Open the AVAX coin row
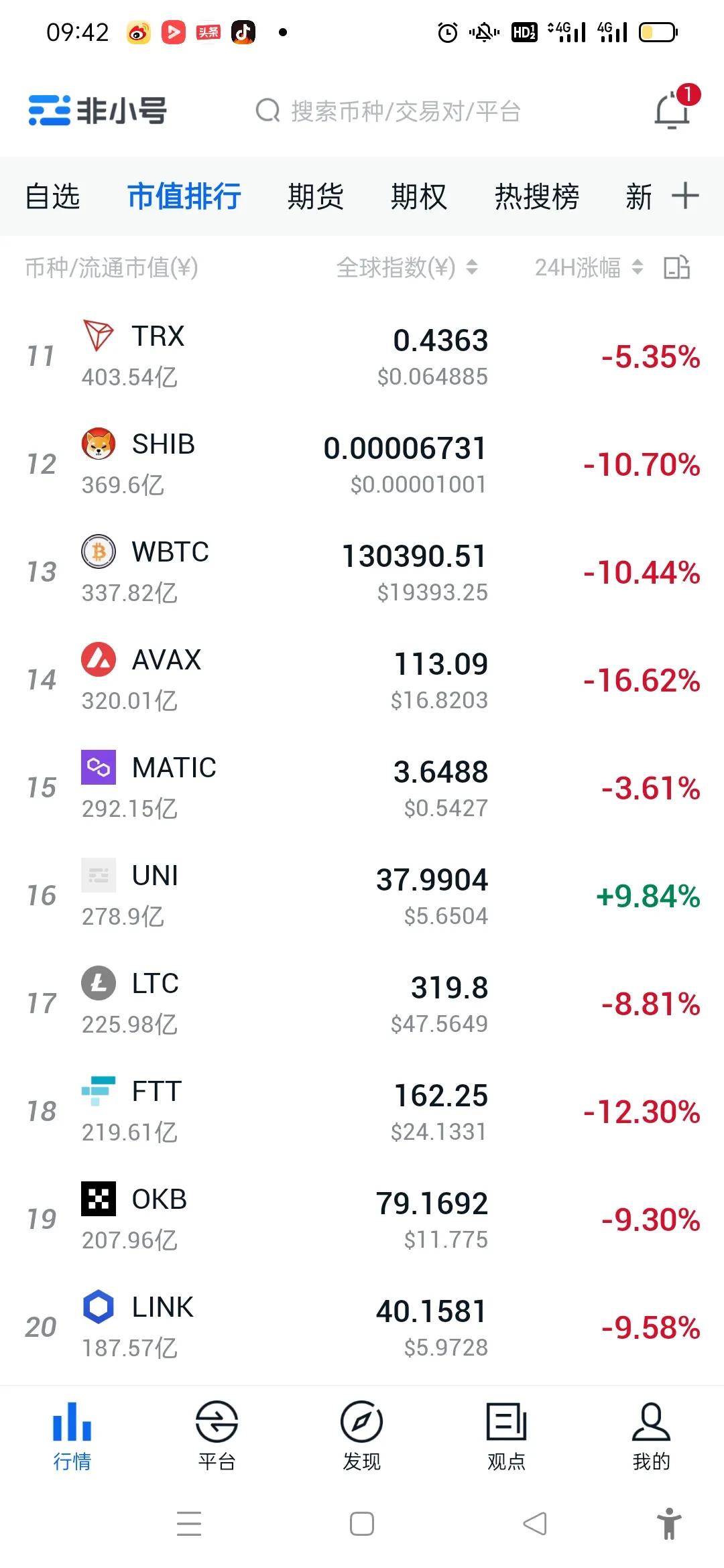This screenshot has width=724, height=1568. [362, 679]
